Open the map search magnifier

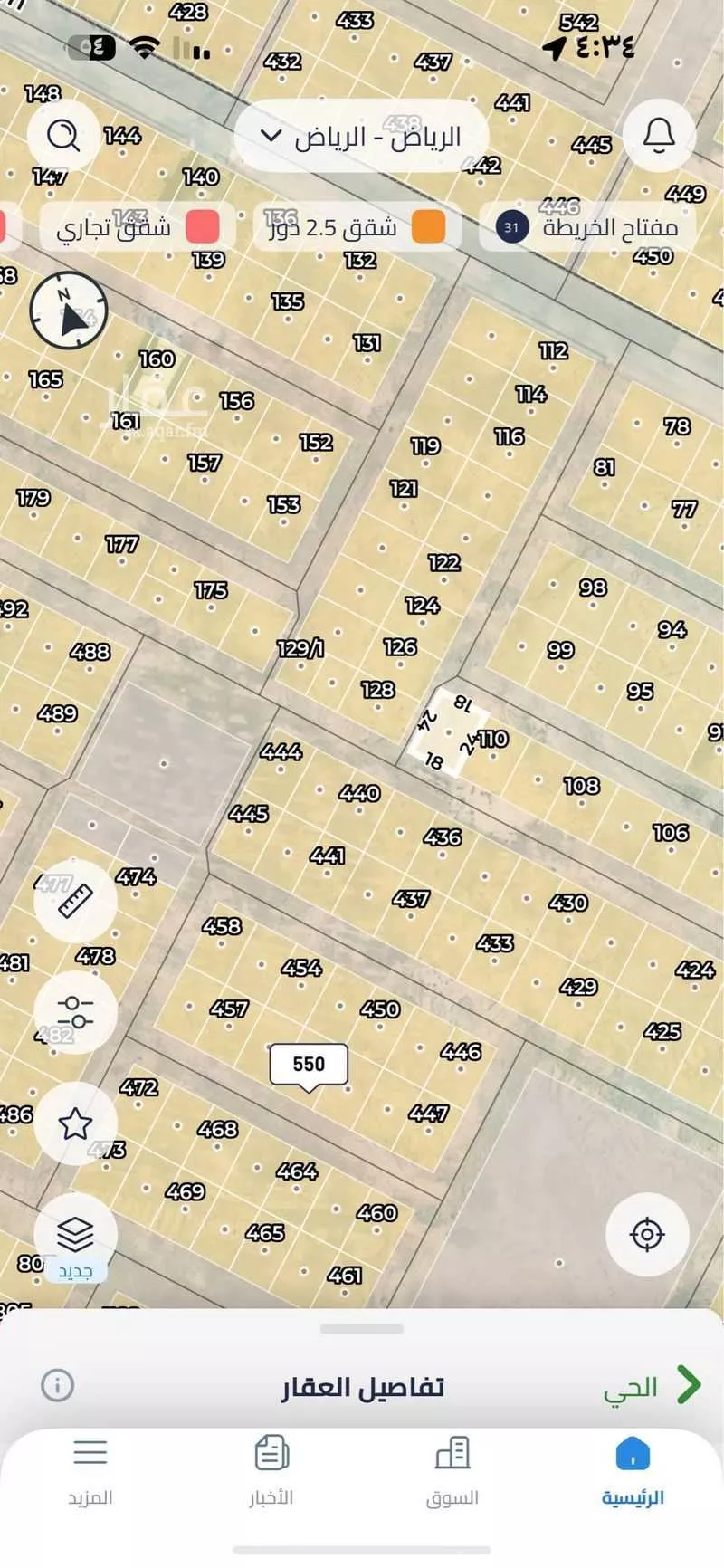[x=62, y=137]
